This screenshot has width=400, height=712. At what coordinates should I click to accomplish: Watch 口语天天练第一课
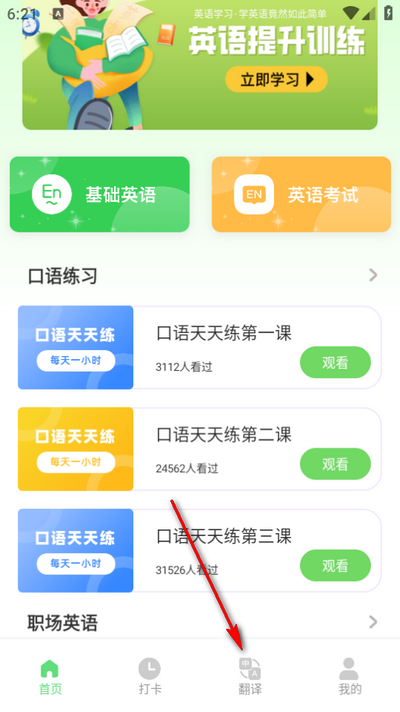(335, 362)
